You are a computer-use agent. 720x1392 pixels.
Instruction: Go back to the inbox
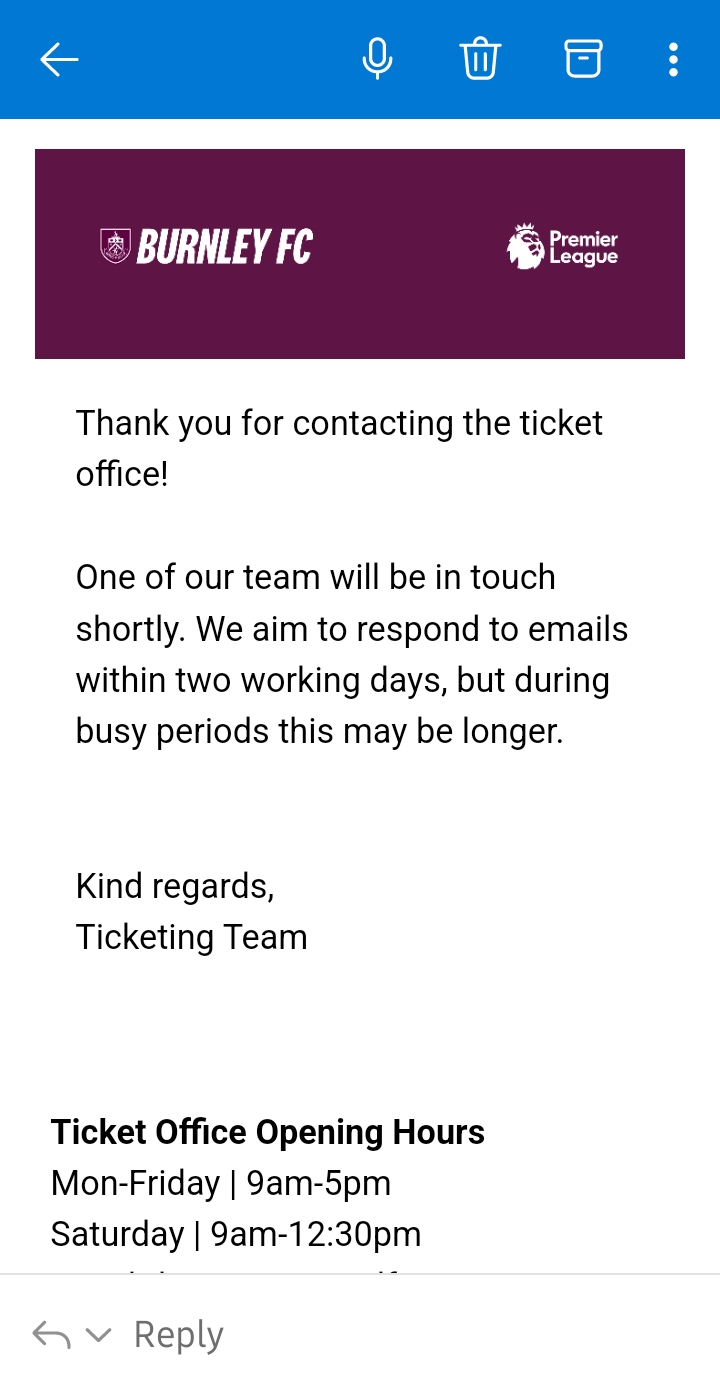click(x=59, y=60)
